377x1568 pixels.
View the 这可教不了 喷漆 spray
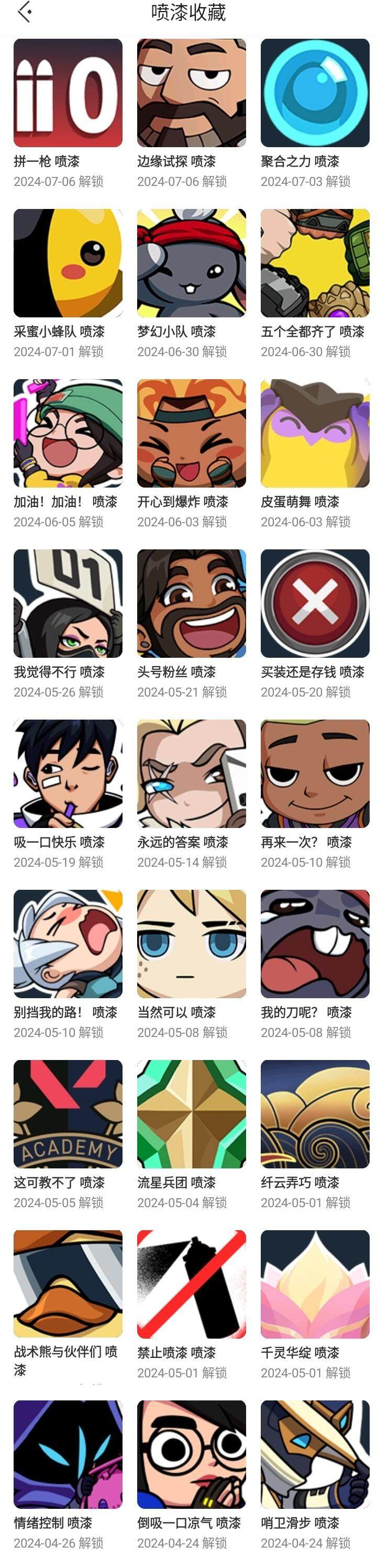click(x=68, y=1114)
